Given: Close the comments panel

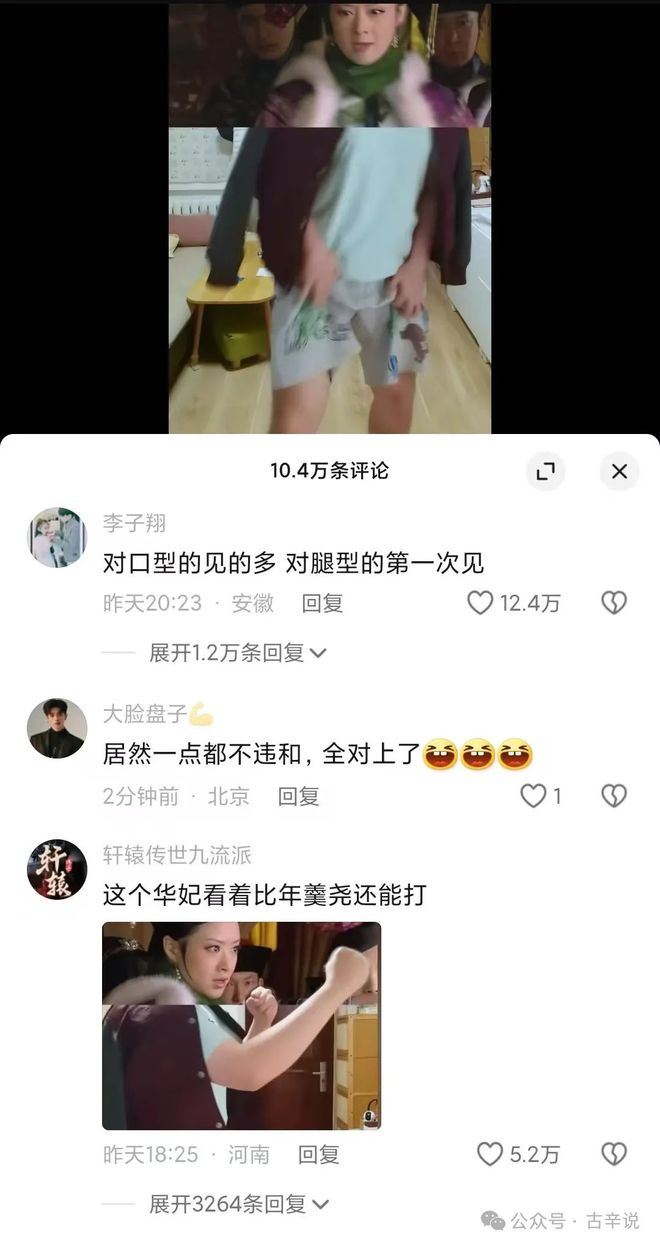Looking at the screenshot, I should click(619, 471).
